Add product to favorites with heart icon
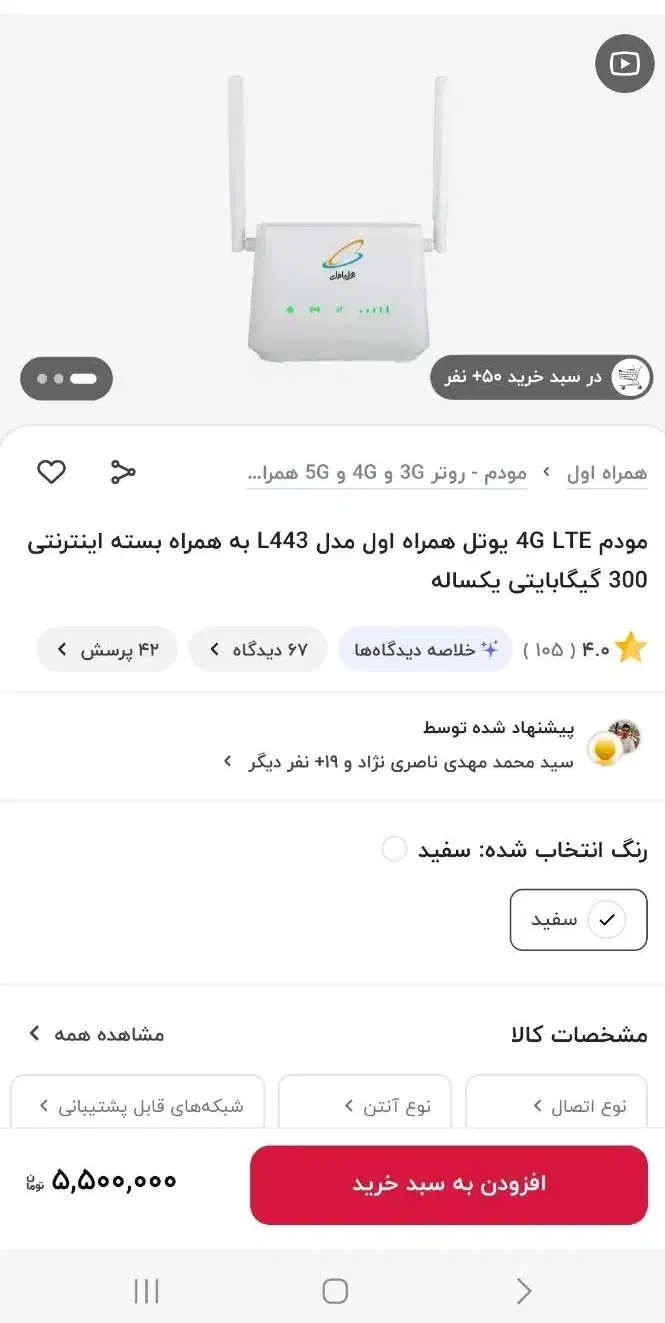 [51, 472]
